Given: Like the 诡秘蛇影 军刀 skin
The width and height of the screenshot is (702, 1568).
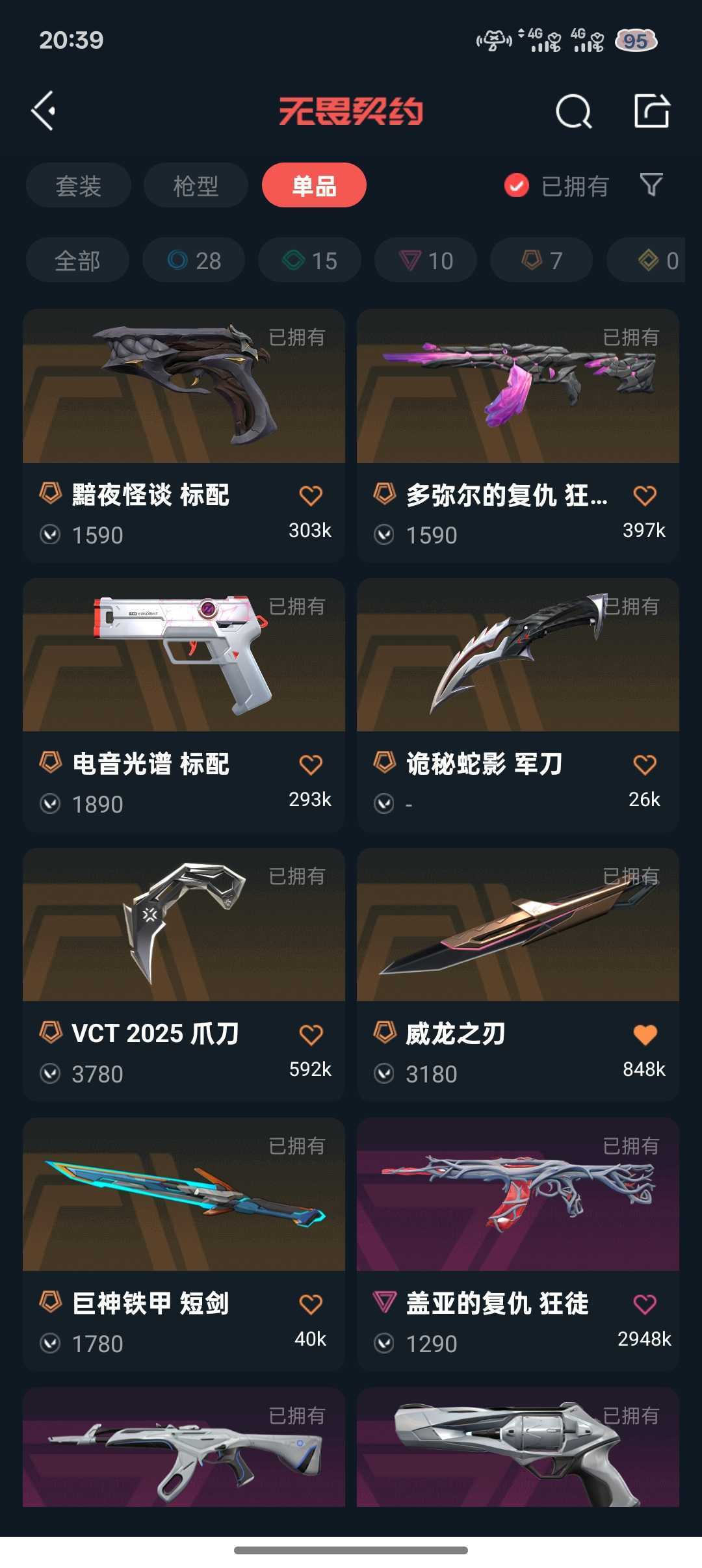Looking at the screenshot, I should (645, 765).
